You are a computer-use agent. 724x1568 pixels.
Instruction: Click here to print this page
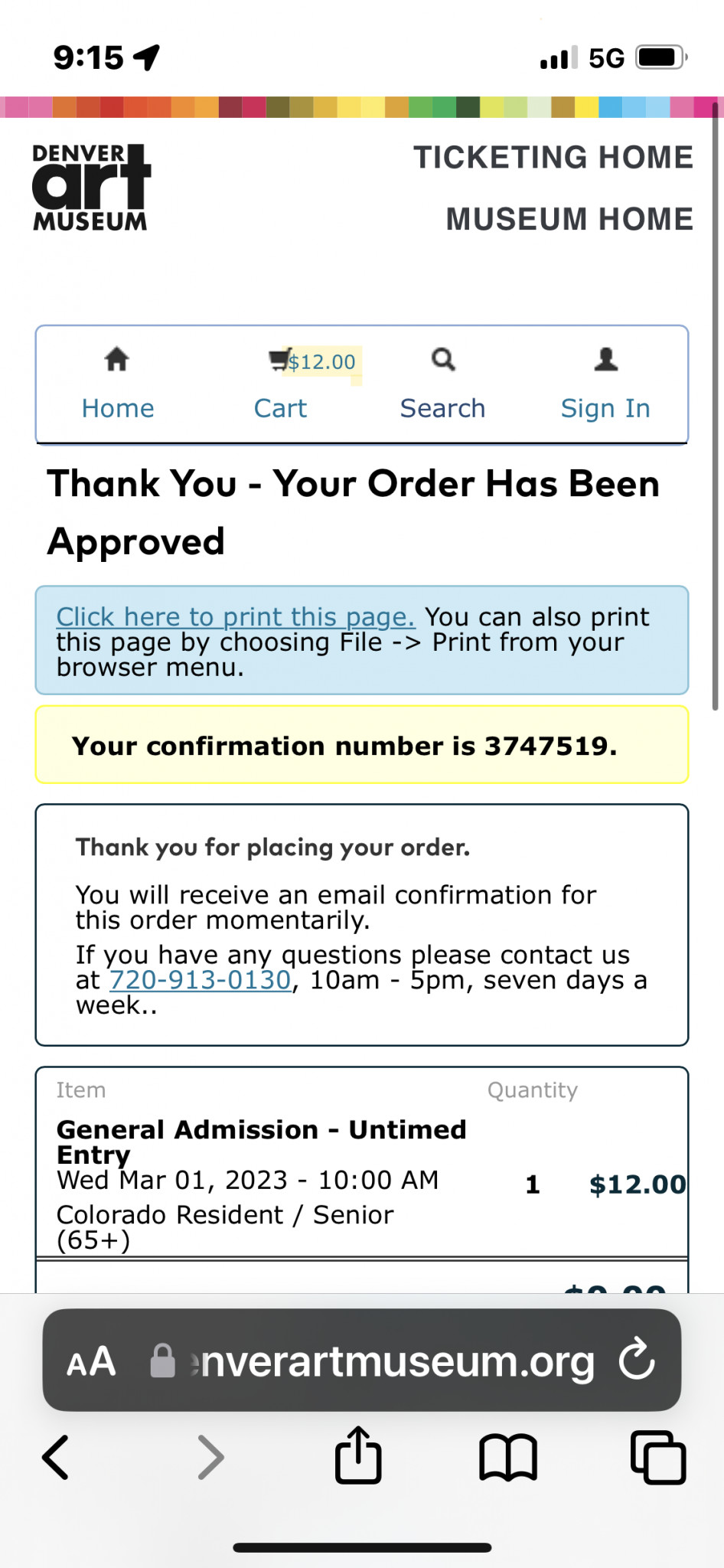(x=236, y=616)
